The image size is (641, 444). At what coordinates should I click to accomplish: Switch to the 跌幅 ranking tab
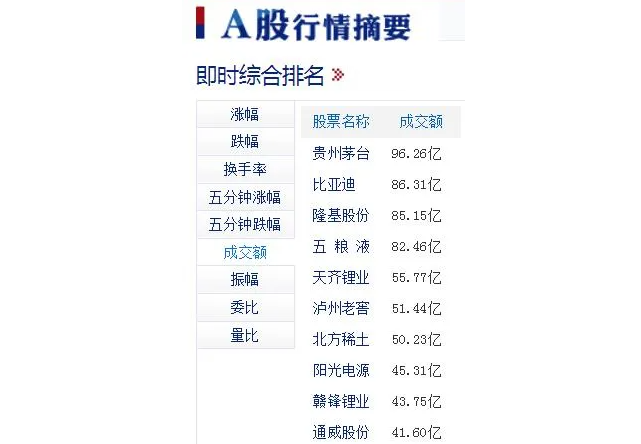click(x=245, y=142)
